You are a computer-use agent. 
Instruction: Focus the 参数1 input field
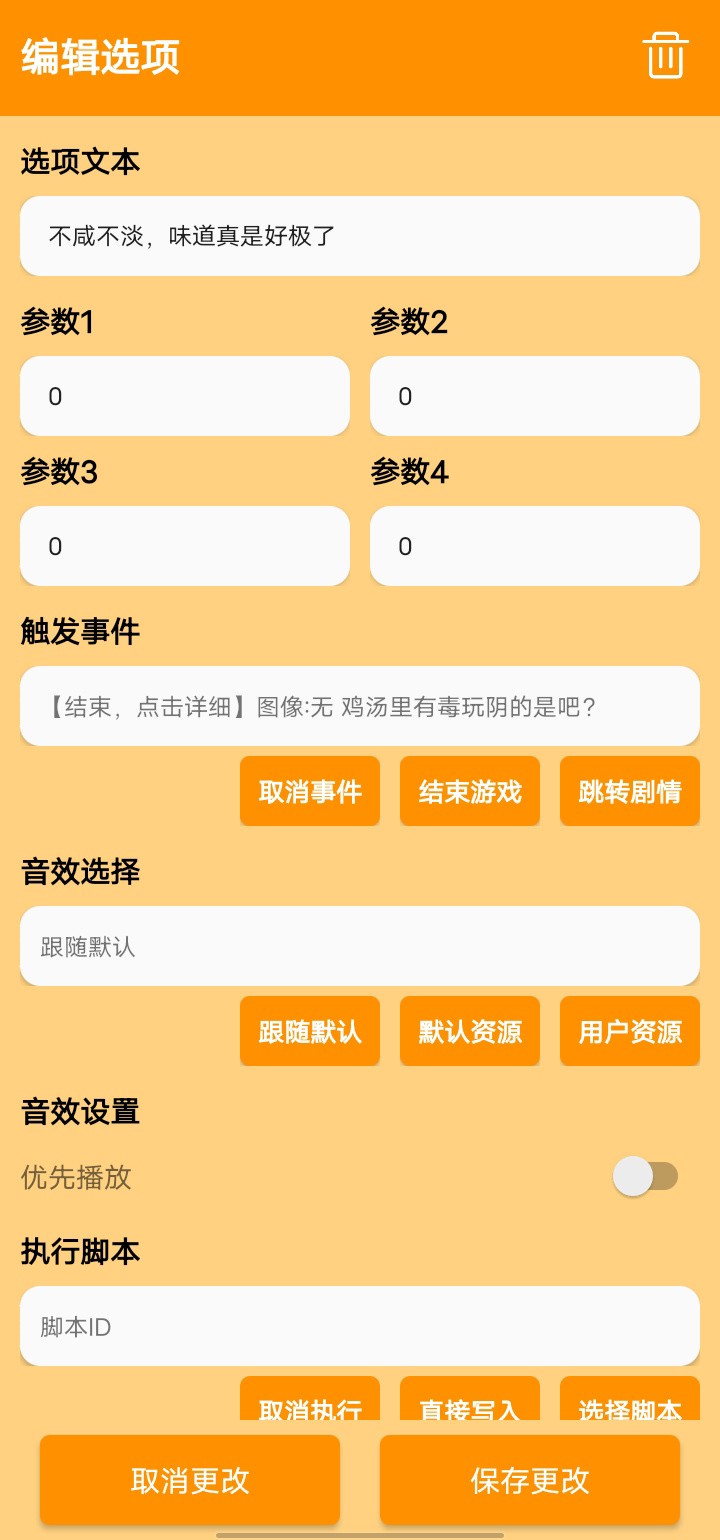[185, 396]
